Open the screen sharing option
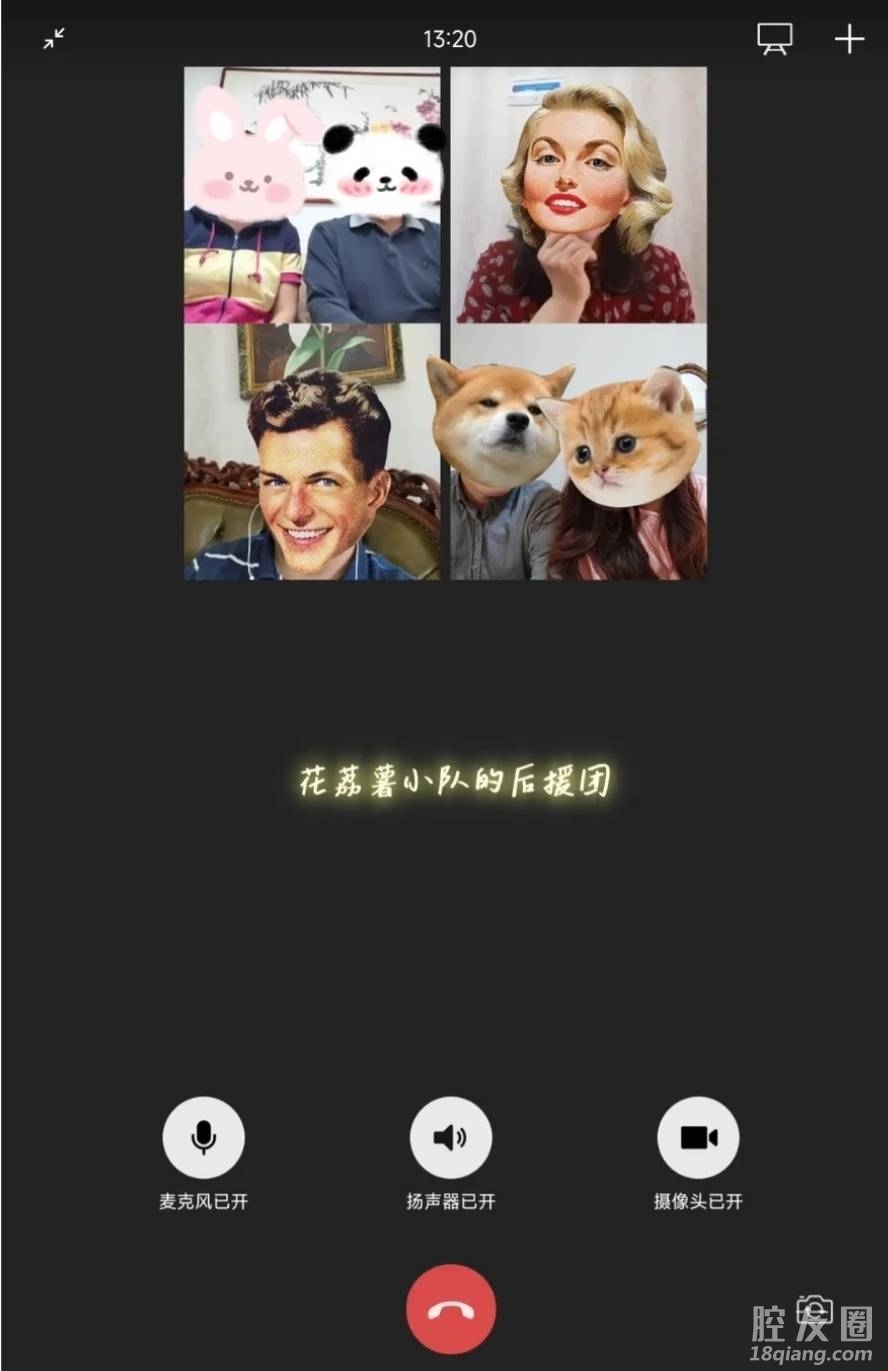Screen dimensions: 888x1371 tap(774, 39)
